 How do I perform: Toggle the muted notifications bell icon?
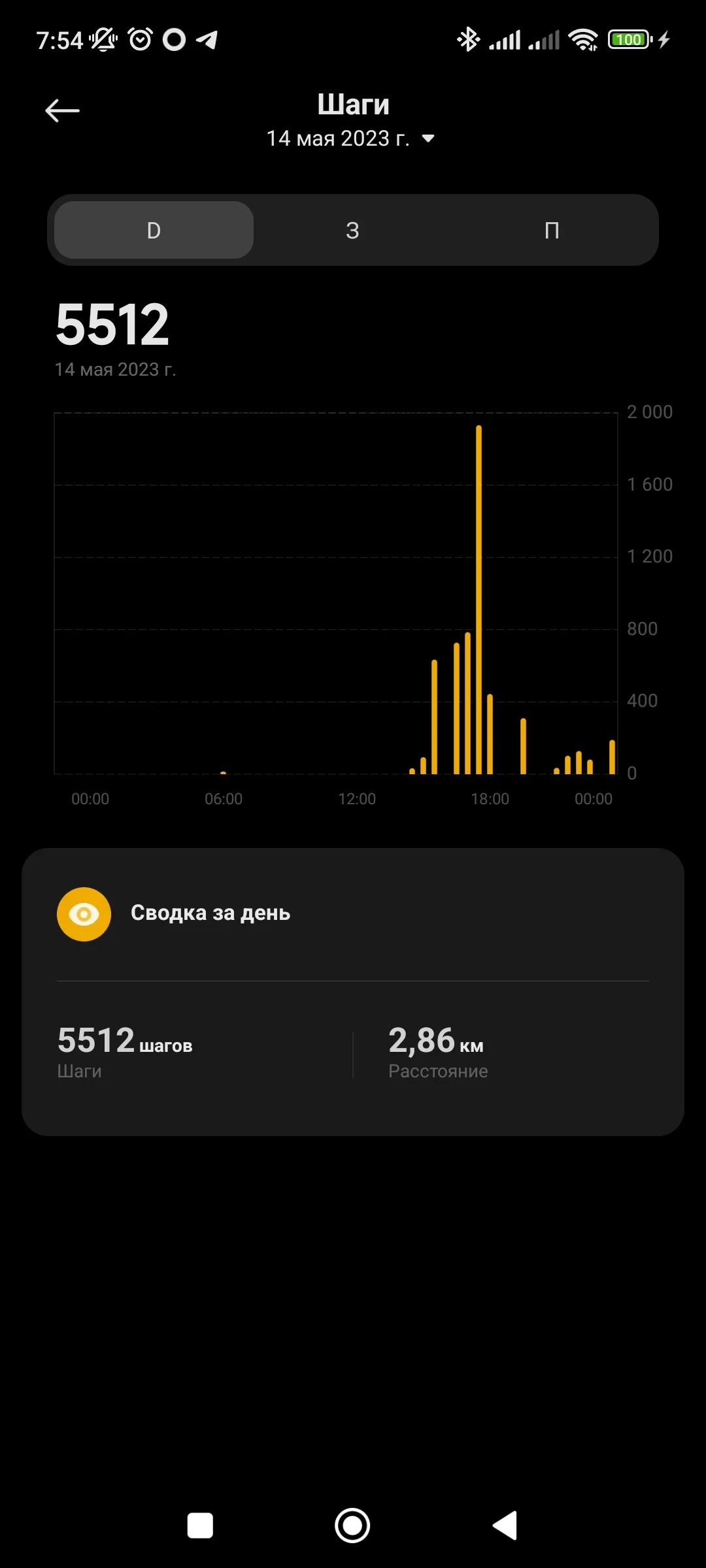(x=103, y=41)
